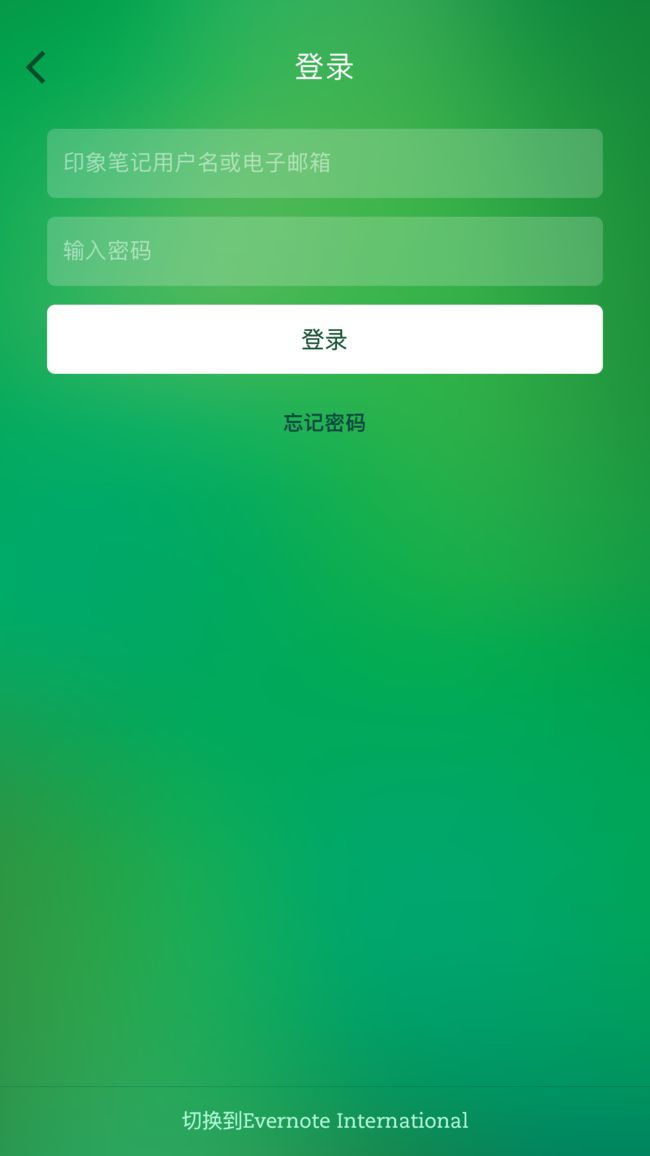Viewport: 650px width, 1156px height.
Task: Switch to Evernote International
Action: pyautogui.click(x=325, y=1121)
